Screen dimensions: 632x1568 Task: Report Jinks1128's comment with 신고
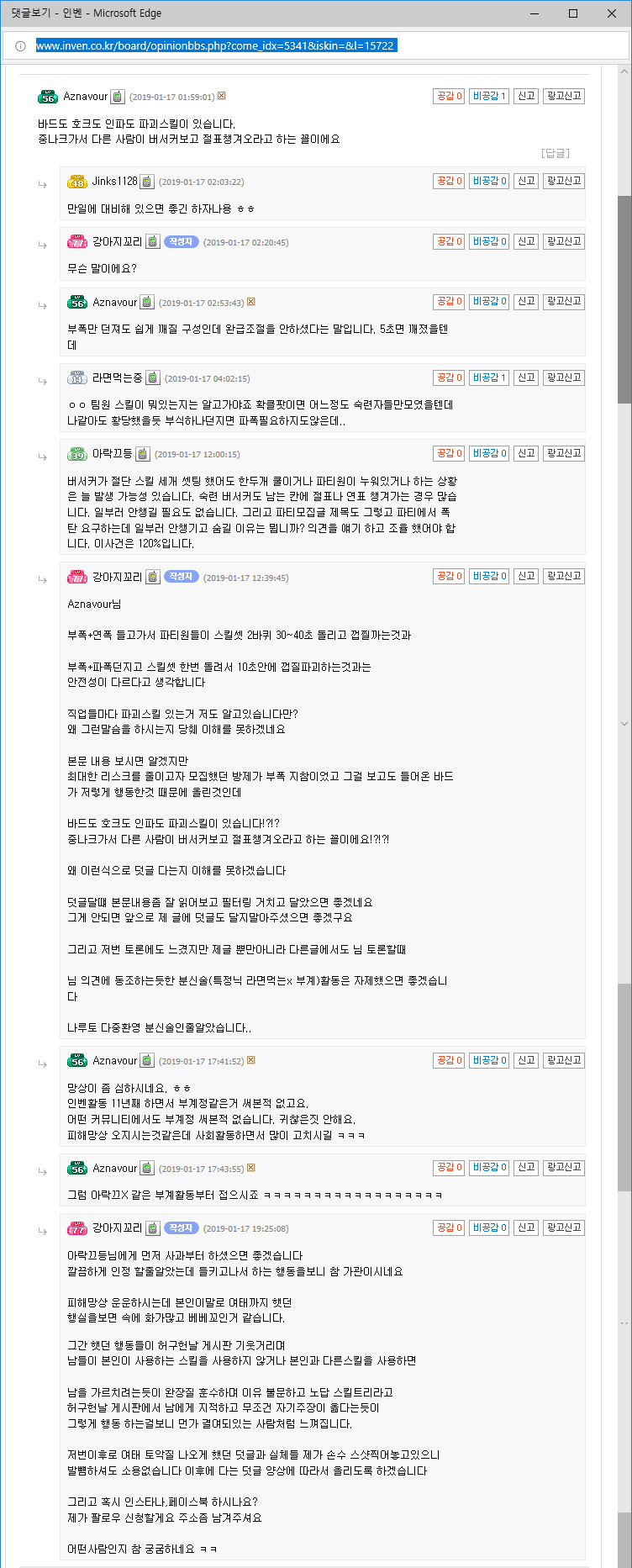point(526,181)
